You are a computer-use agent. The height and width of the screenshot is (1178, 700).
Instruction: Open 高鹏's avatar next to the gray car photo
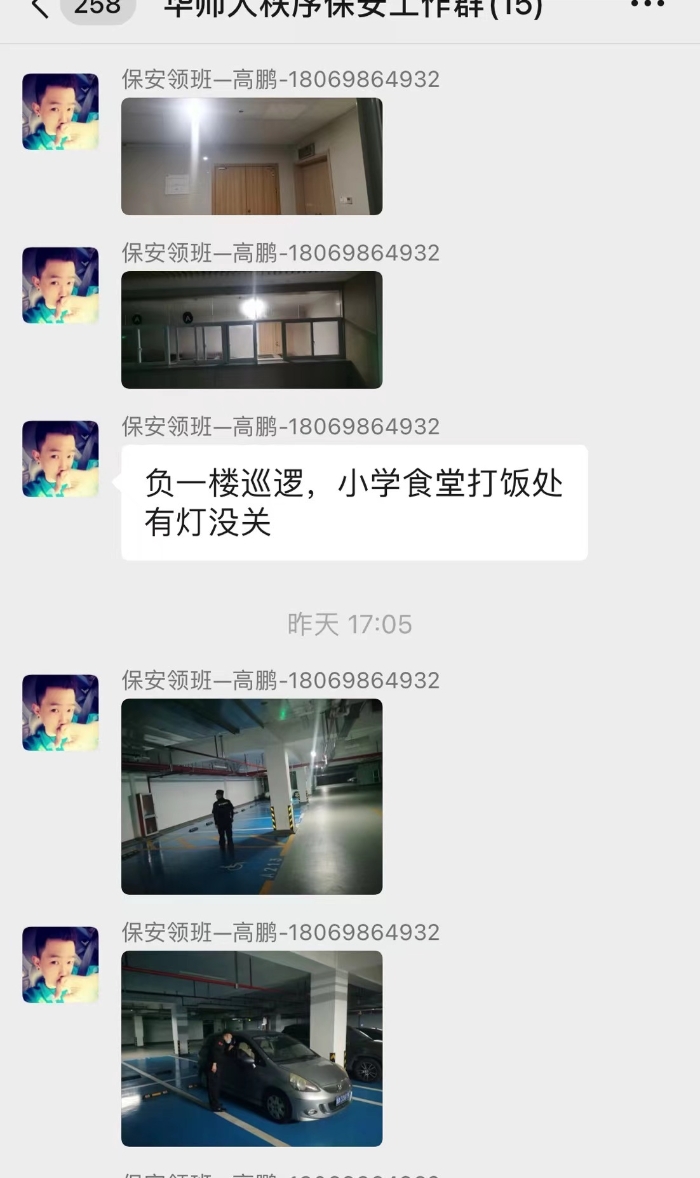[60, 965]
